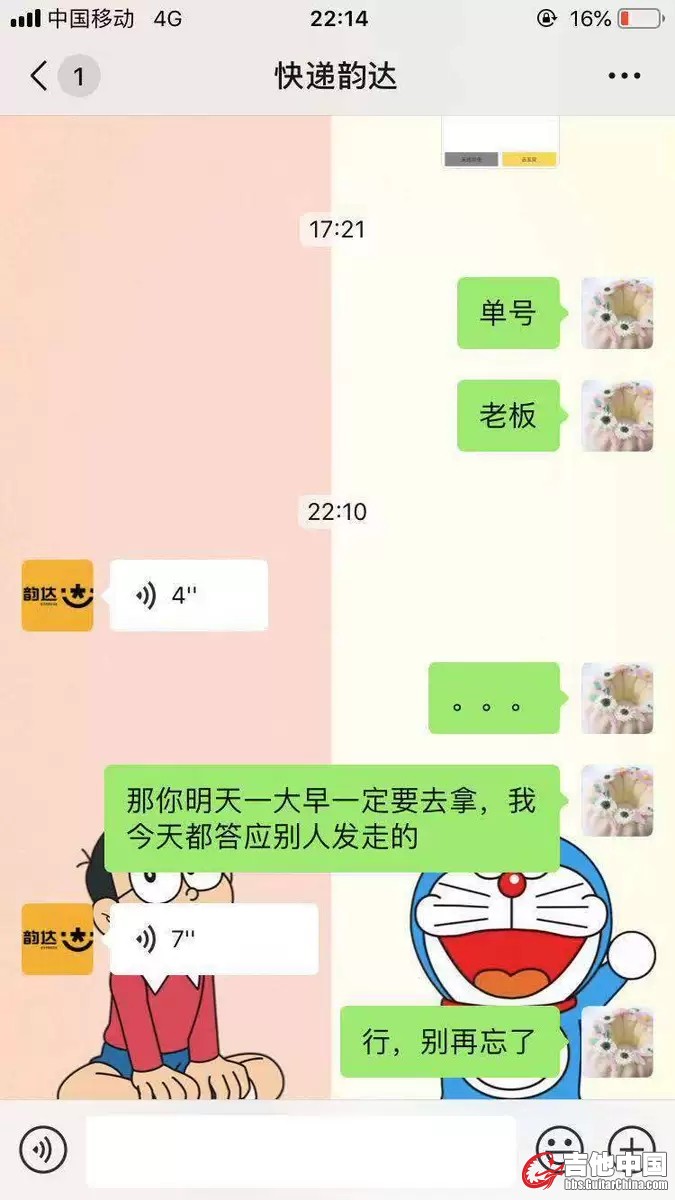This screenshot has width=675, height=1200.
Task: Open the 韵达 avatar beside the 4-second voice message
Action: coord(57,596)
